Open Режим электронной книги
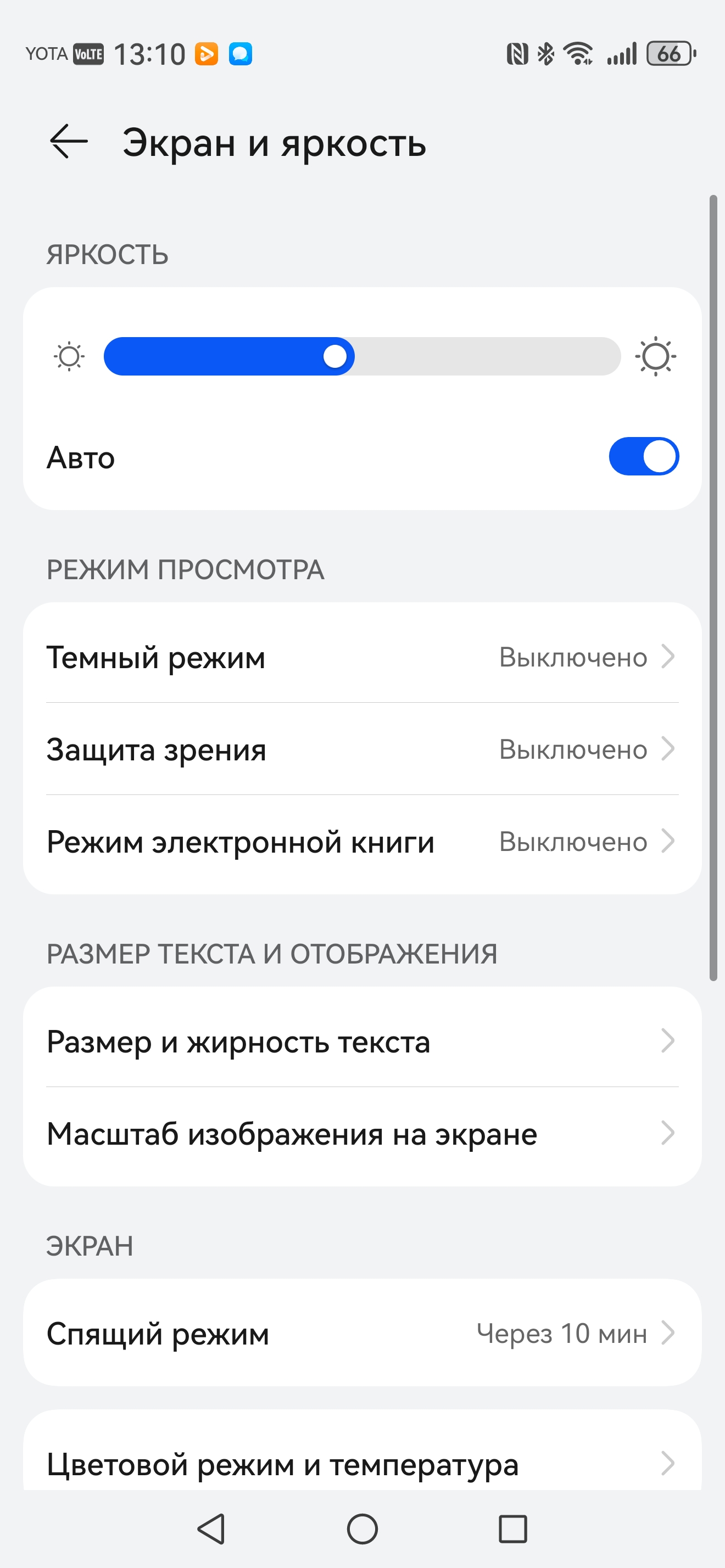Screen dimensions: 725x1568 [362, 842]
